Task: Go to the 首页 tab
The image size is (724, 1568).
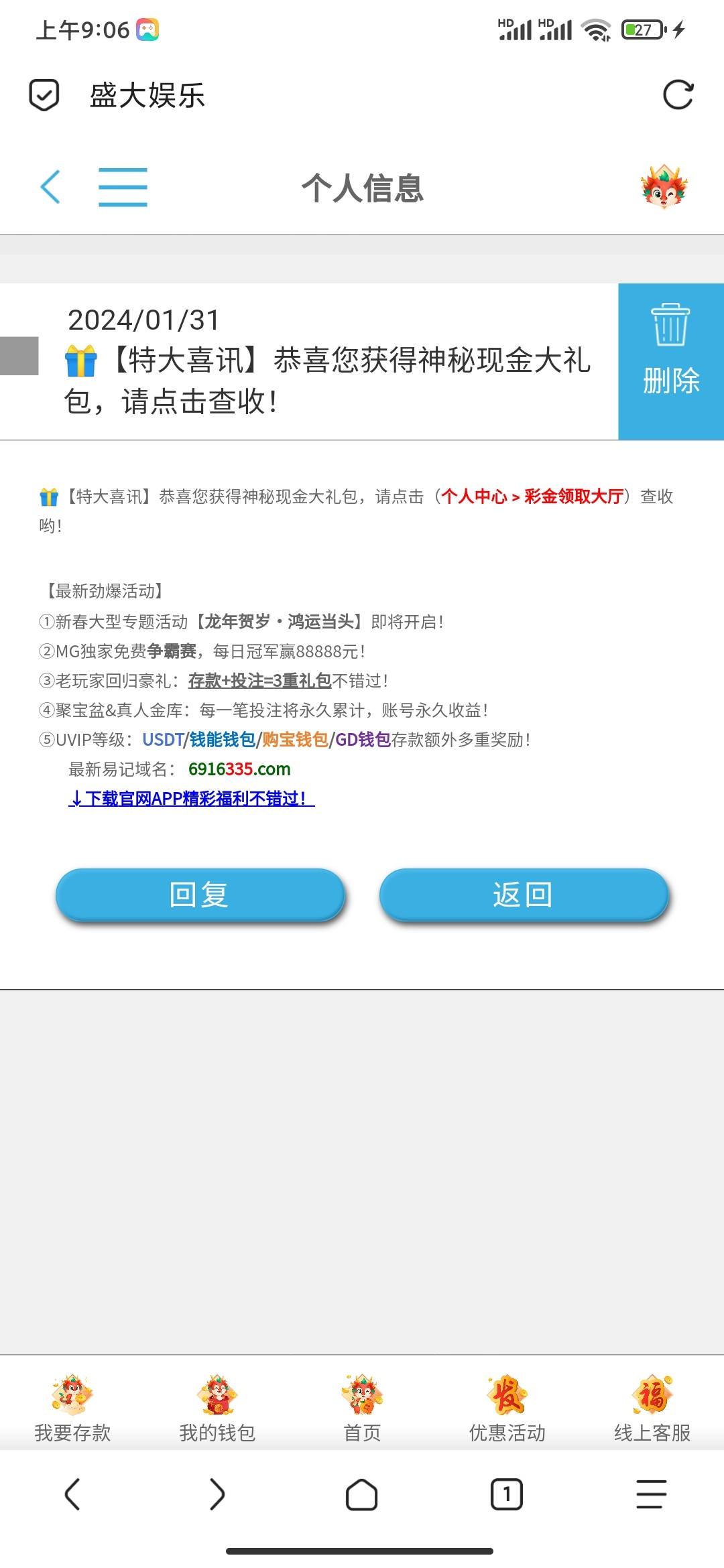Action: tap(362, 1408)
